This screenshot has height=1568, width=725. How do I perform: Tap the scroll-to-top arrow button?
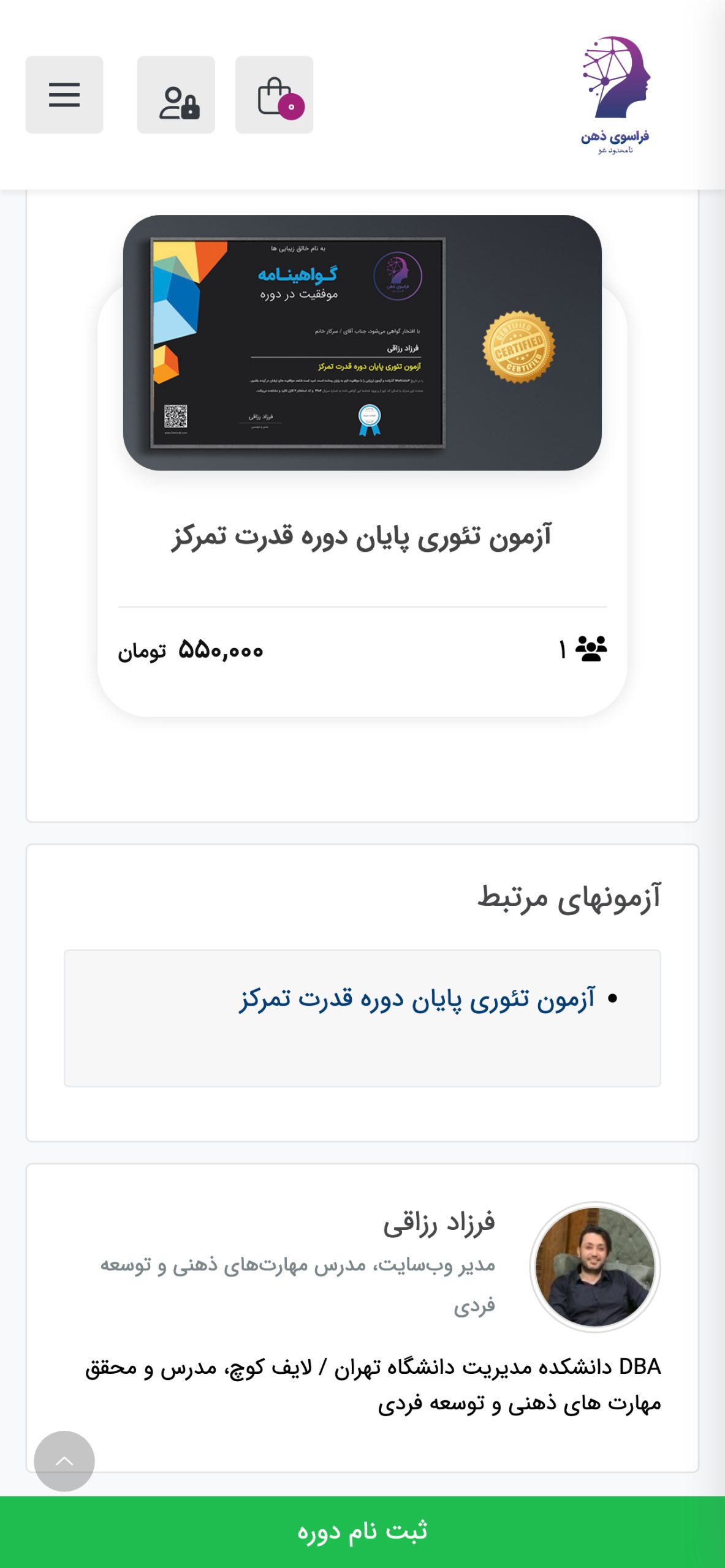click(x=64, y=1461)
